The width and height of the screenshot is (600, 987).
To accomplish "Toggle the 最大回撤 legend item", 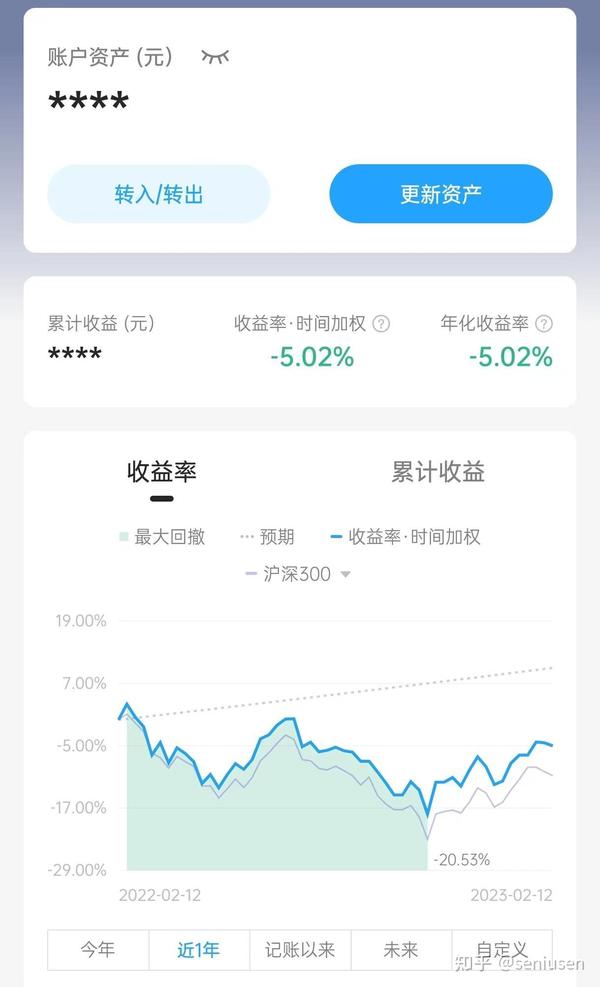I will coord(162,537).
